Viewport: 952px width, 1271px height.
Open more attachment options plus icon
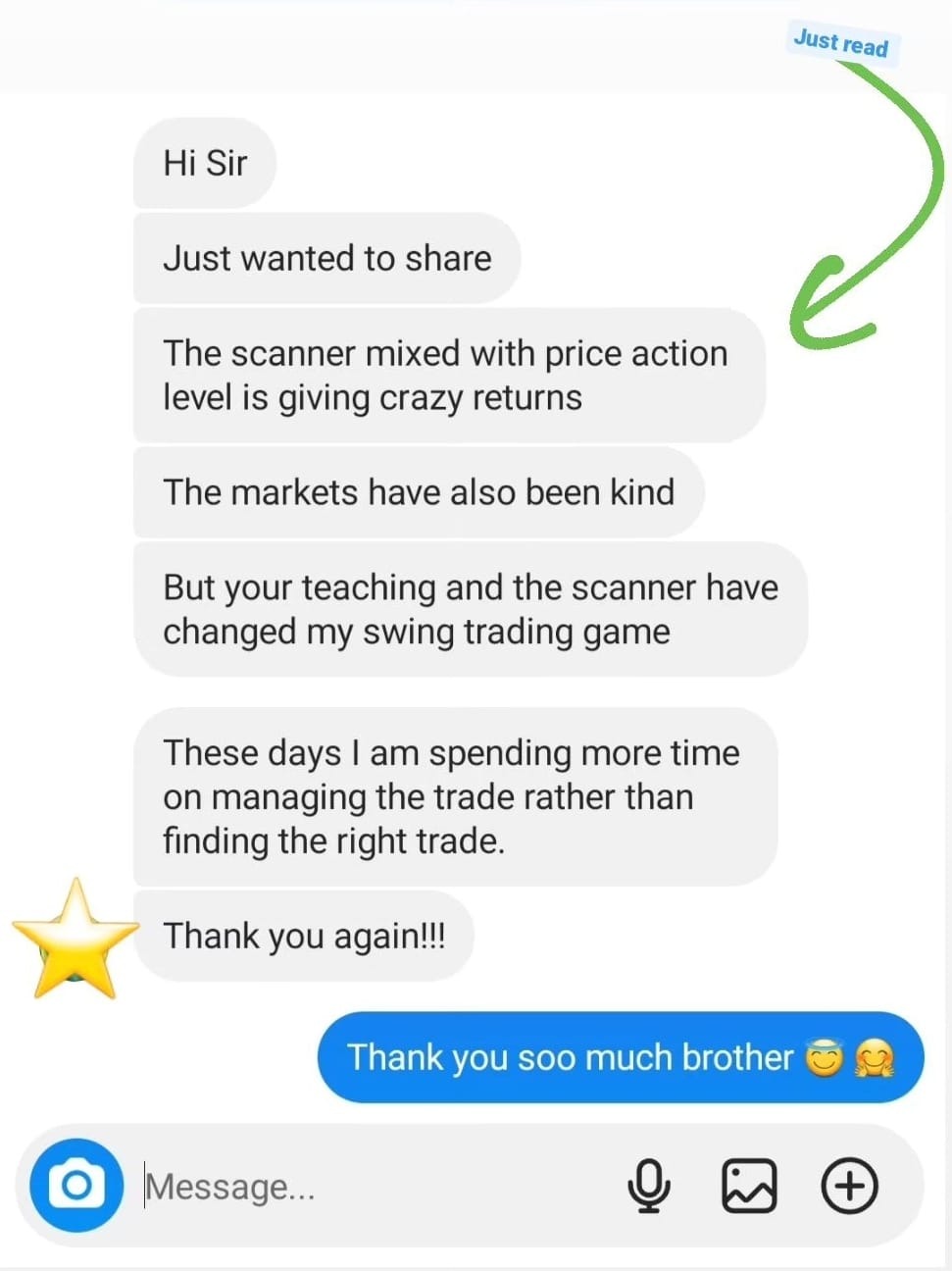tap(849, 1186)
